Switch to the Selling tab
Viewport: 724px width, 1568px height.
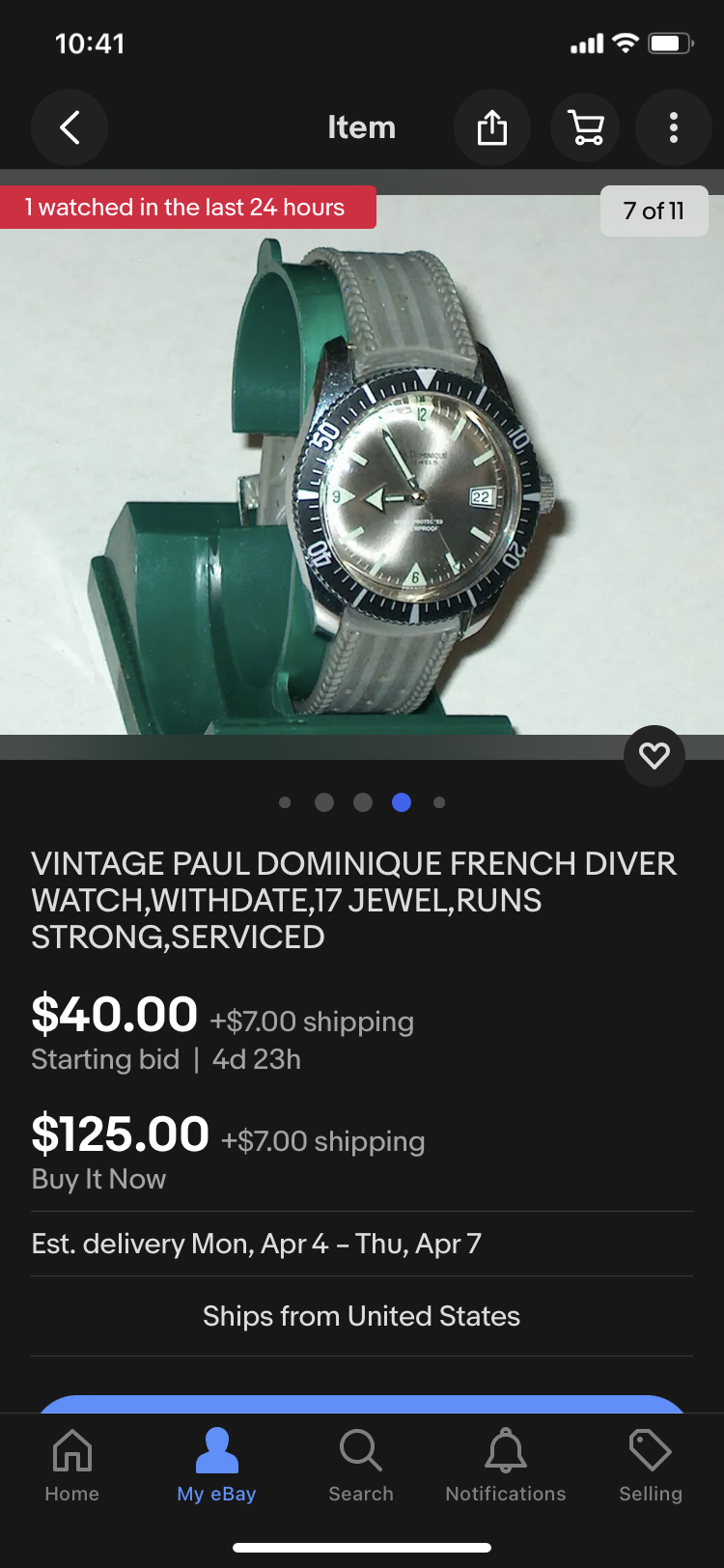pyautogui.click(x=651, y=1466)
